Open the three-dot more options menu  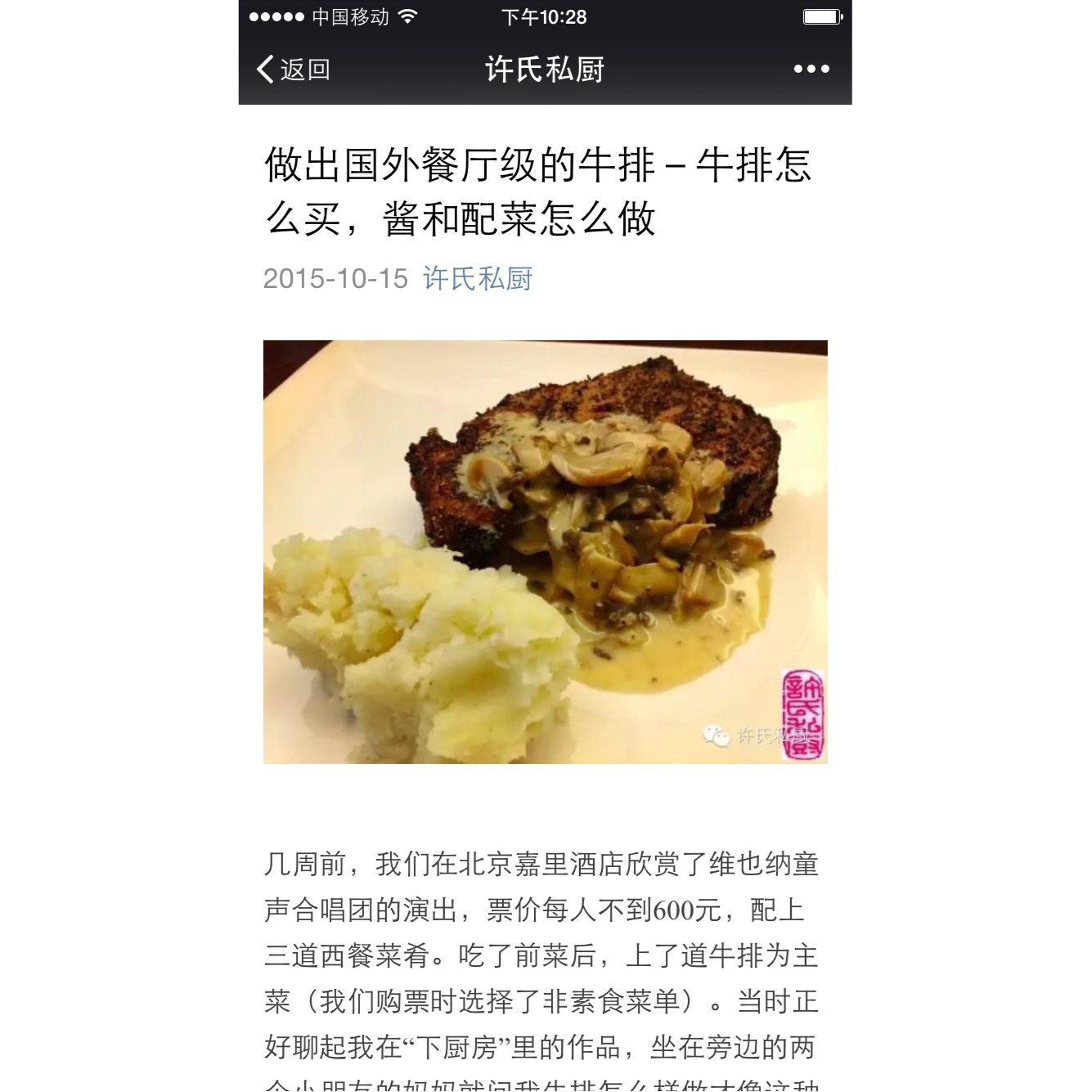pos(811,70)
